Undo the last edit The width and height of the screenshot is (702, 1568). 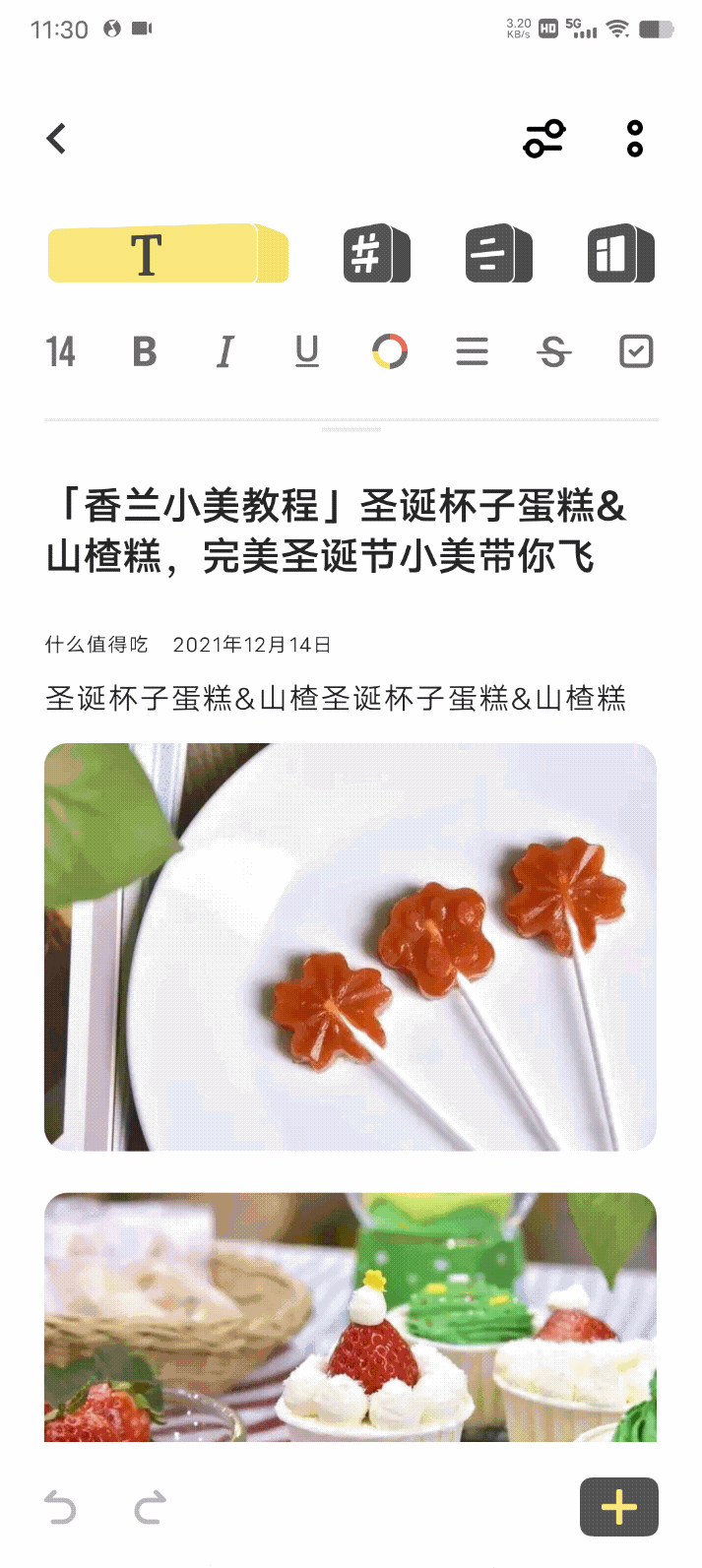(60, 1507)
